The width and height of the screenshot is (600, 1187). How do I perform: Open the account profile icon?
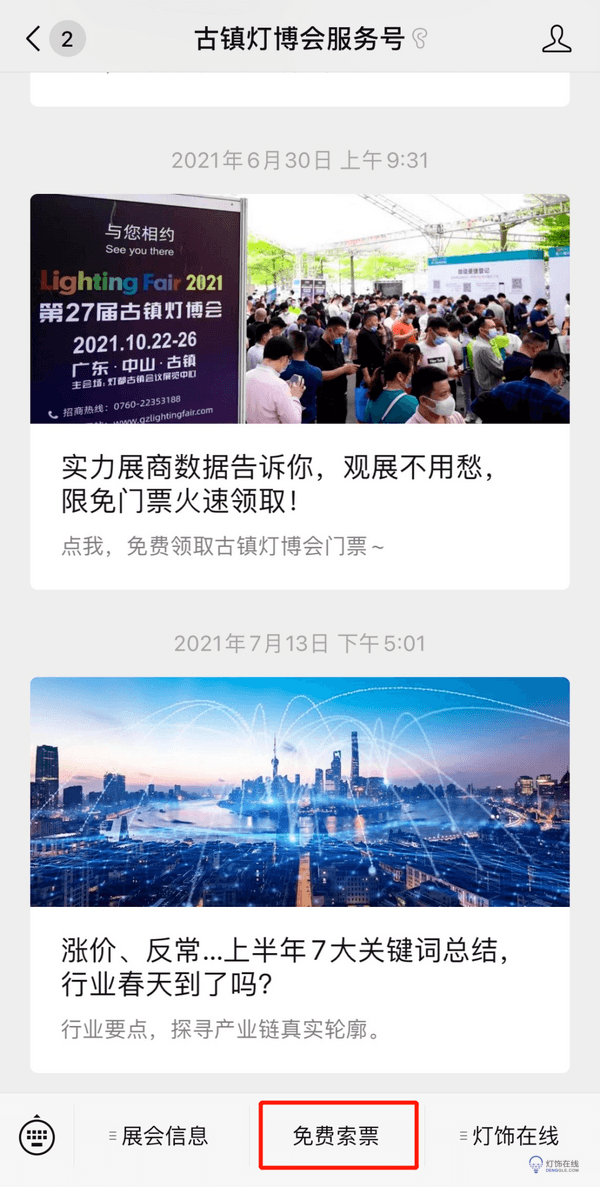556,39
